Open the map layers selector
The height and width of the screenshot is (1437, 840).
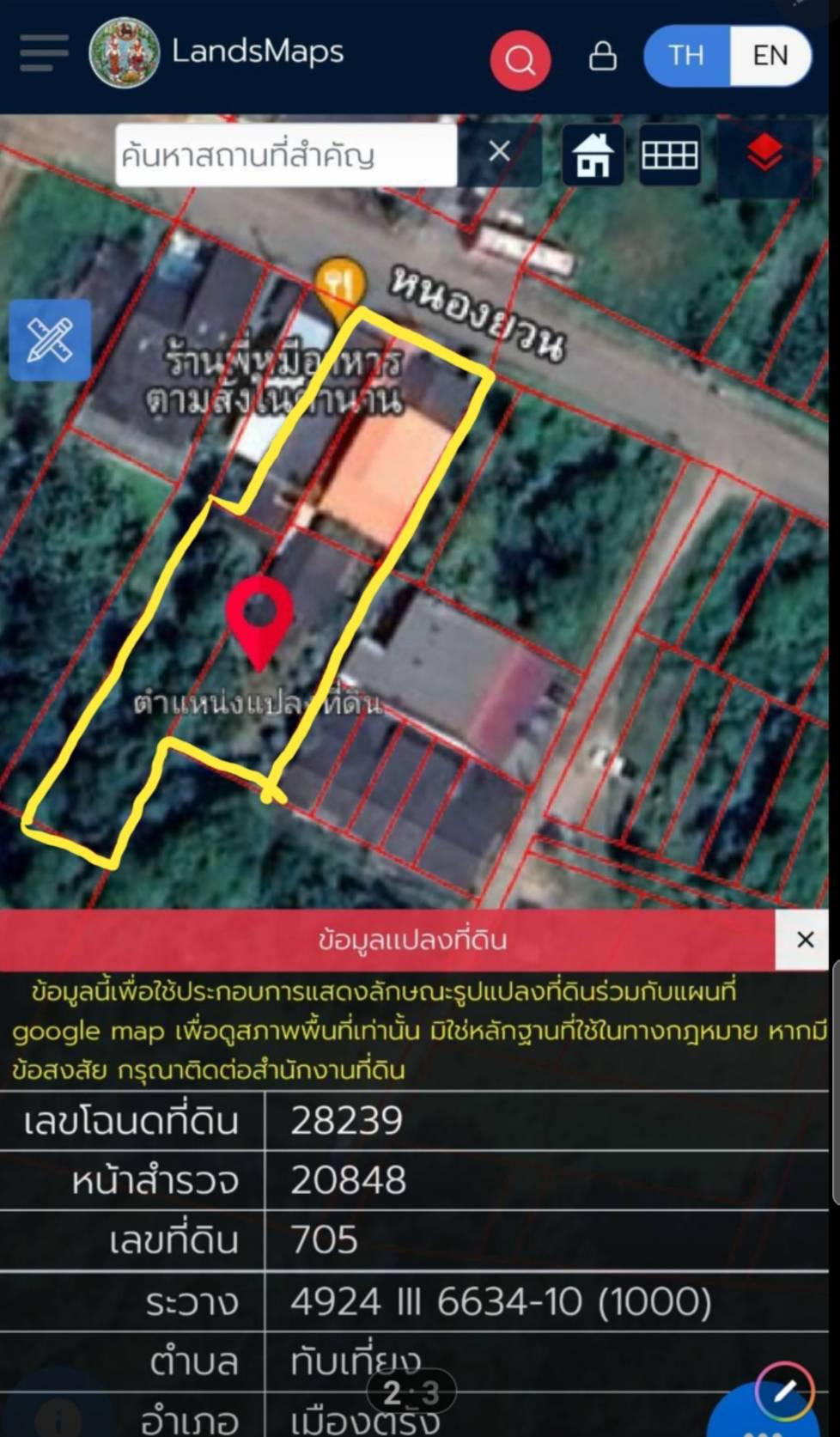point(764,155)
